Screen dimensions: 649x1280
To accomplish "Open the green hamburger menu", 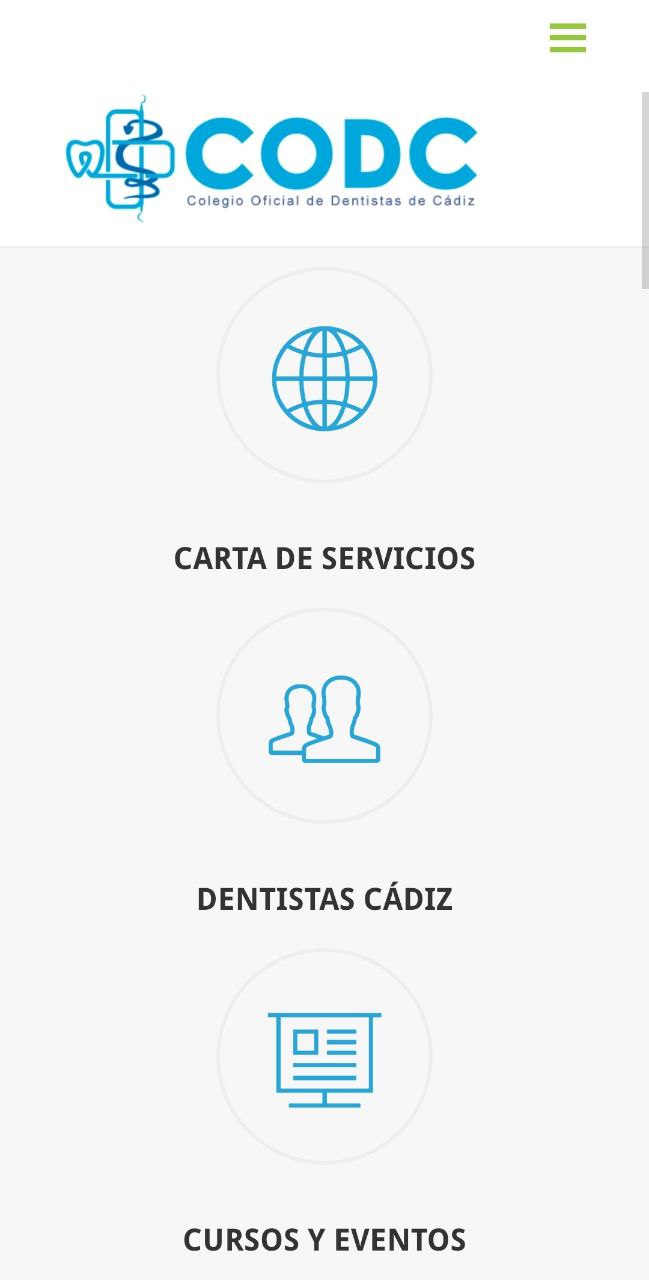I will (x=567, y=38).
